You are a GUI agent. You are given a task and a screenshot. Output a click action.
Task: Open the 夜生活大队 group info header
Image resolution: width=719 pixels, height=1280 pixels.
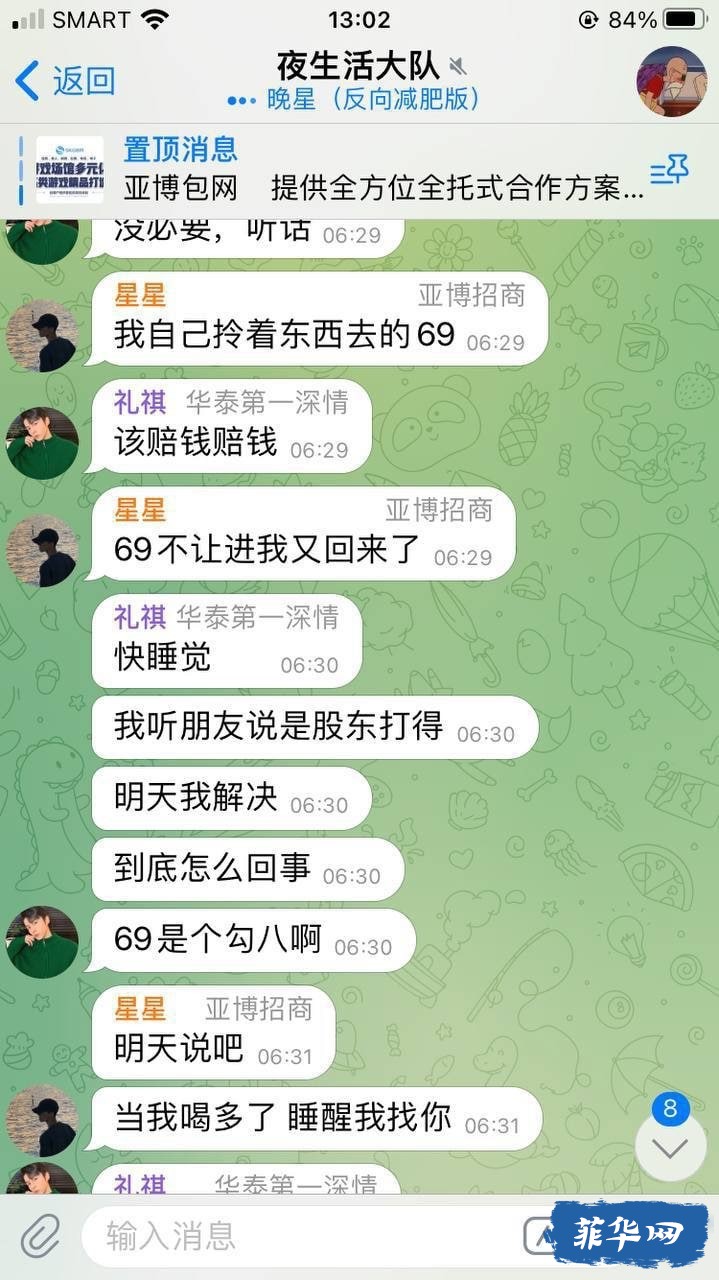tap(358, 81)
